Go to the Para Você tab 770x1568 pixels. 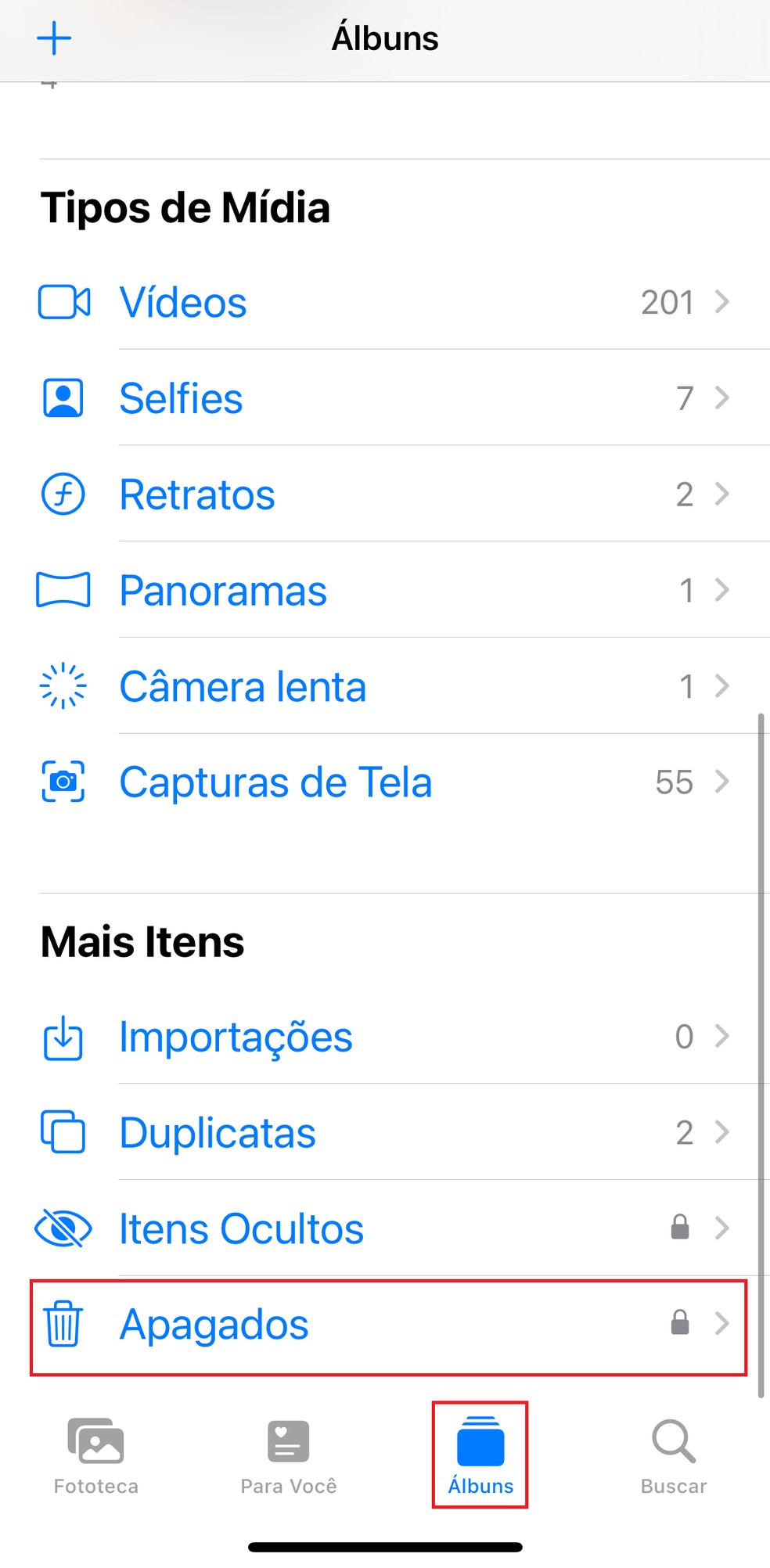pyautogui.click(x=288, y=1455)
